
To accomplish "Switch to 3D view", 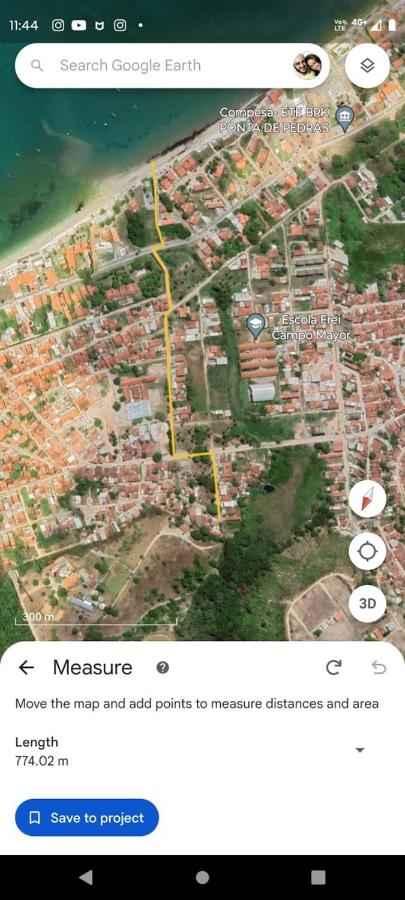I will click(x=367, y=604).
